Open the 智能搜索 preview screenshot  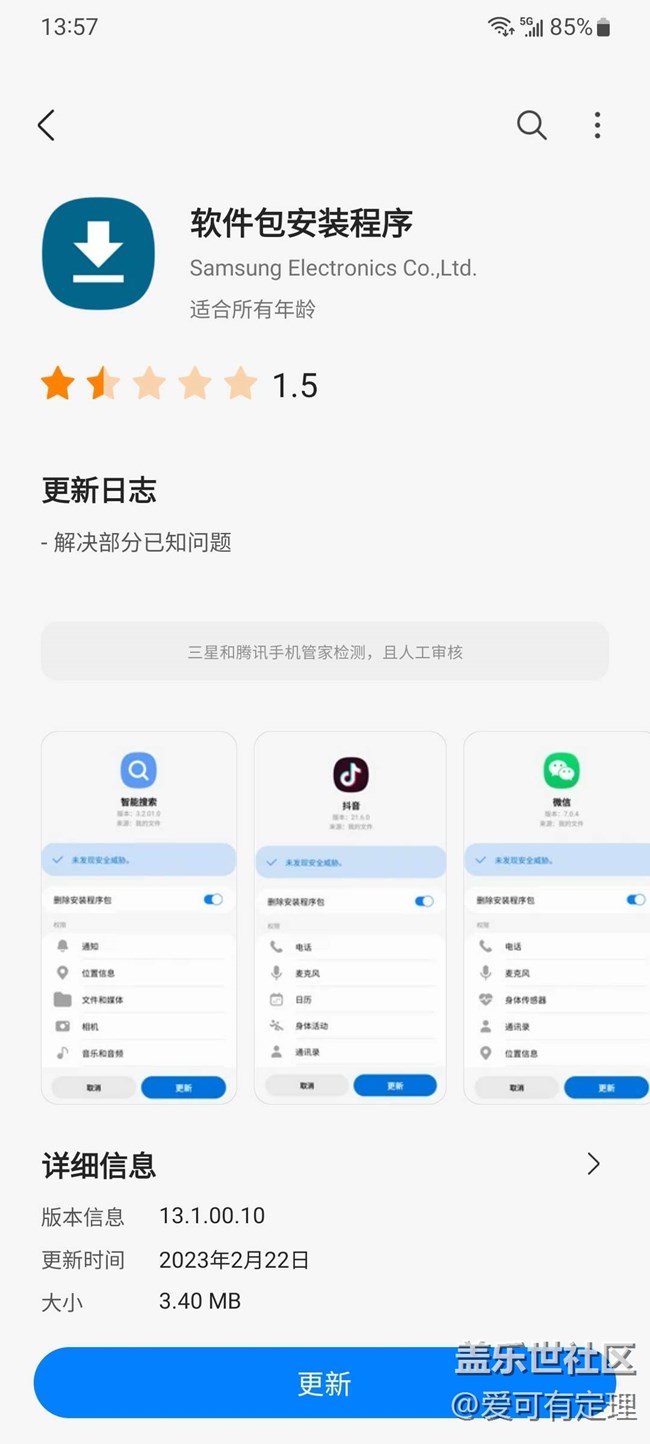tap(139, 917)
